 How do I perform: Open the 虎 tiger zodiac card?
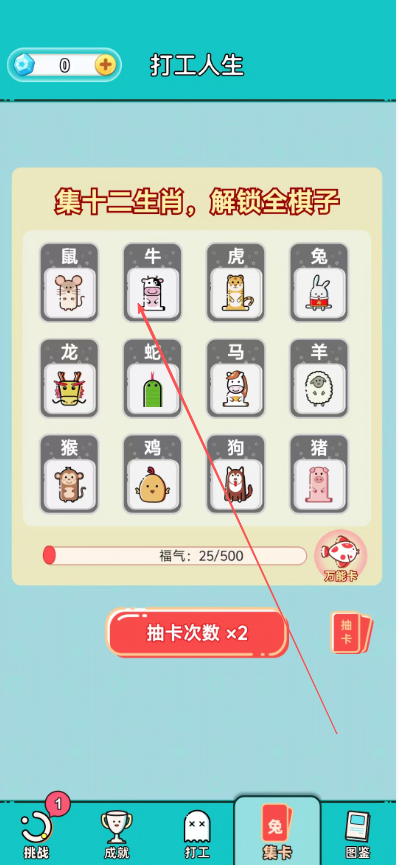[x=236, y=282]
